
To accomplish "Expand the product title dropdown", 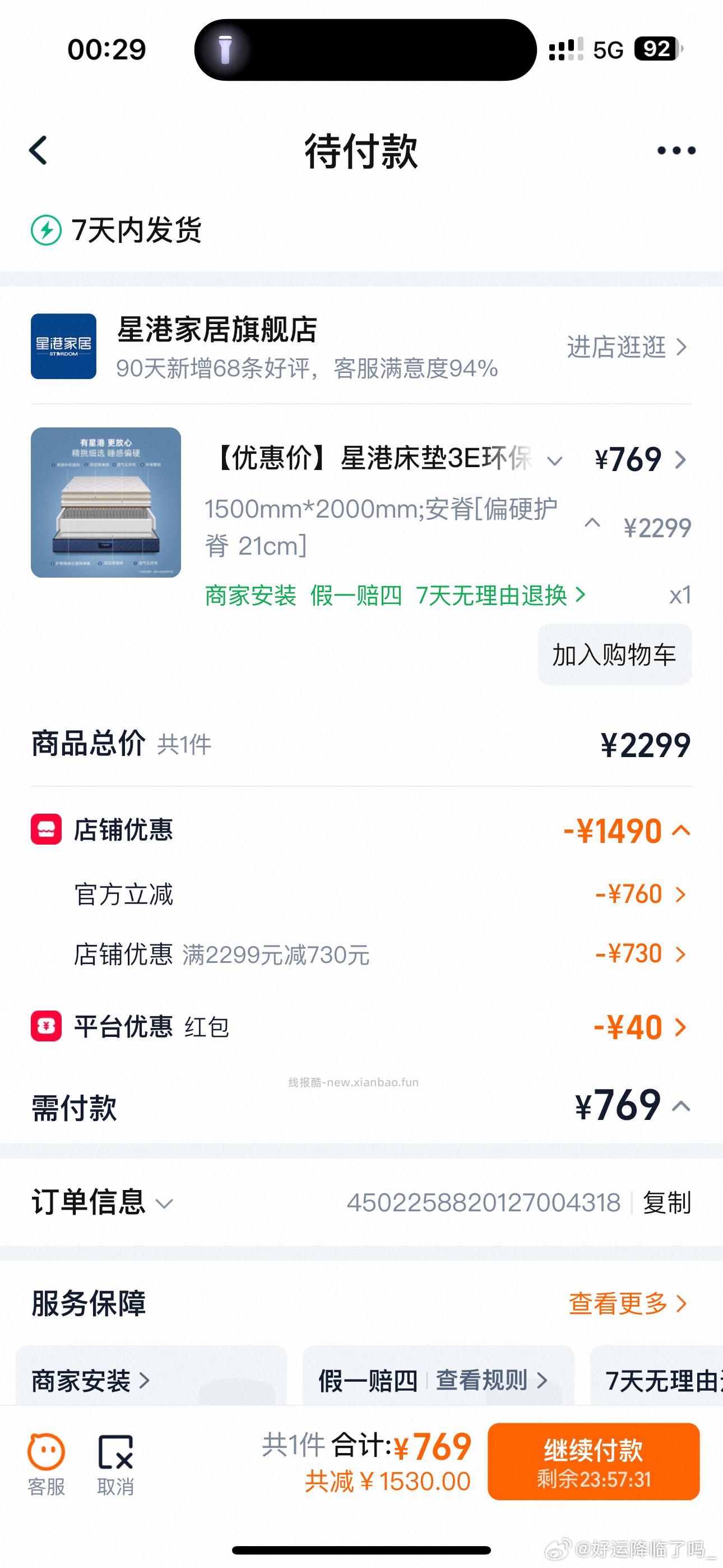I will coord(553,462).
